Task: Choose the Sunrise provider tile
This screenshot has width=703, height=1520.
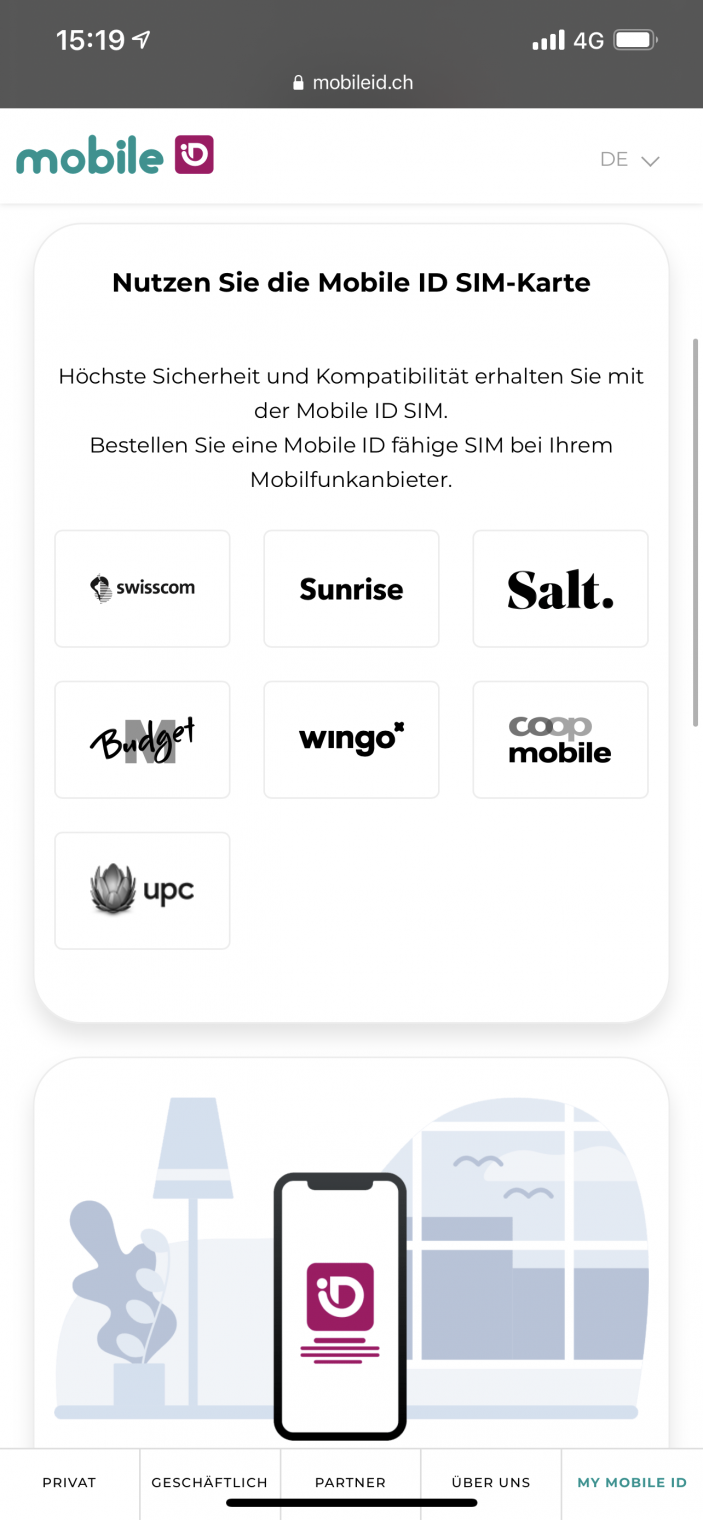Action: [x=351, y=588]
